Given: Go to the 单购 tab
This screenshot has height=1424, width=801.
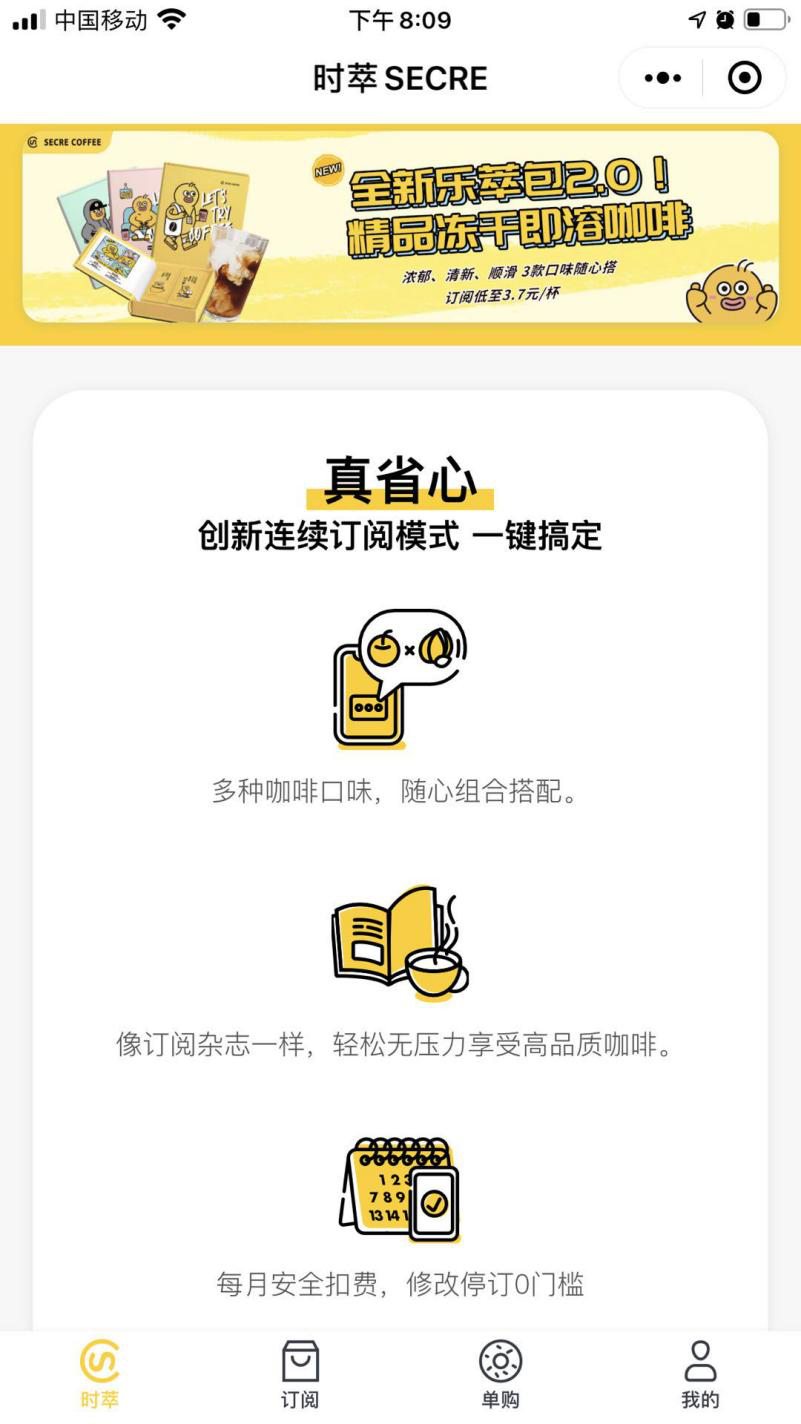Looking at the screenshot, I should tap(500, 1374).
